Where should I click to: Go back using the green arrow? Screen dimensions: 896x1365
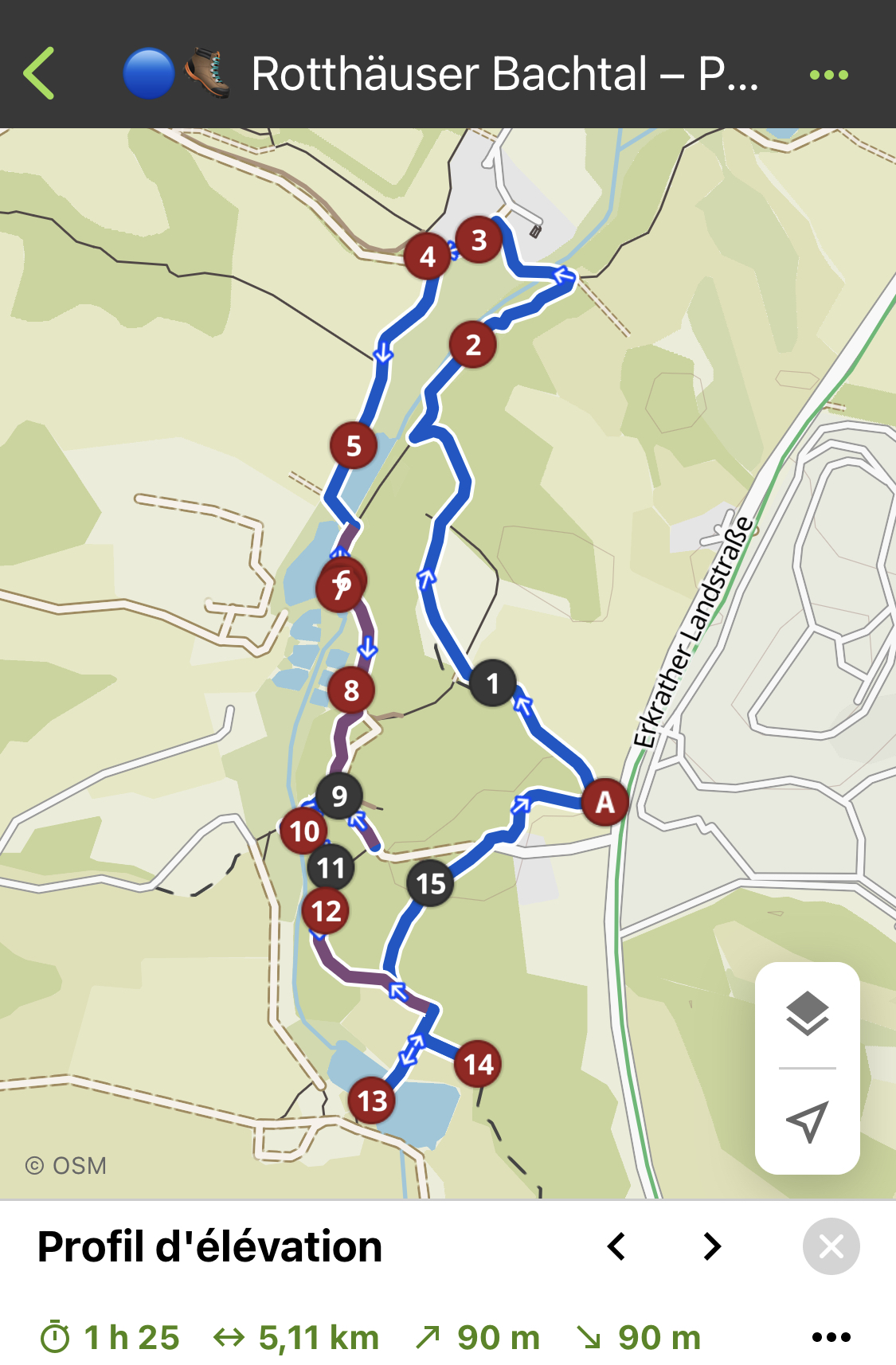(40, 73)
